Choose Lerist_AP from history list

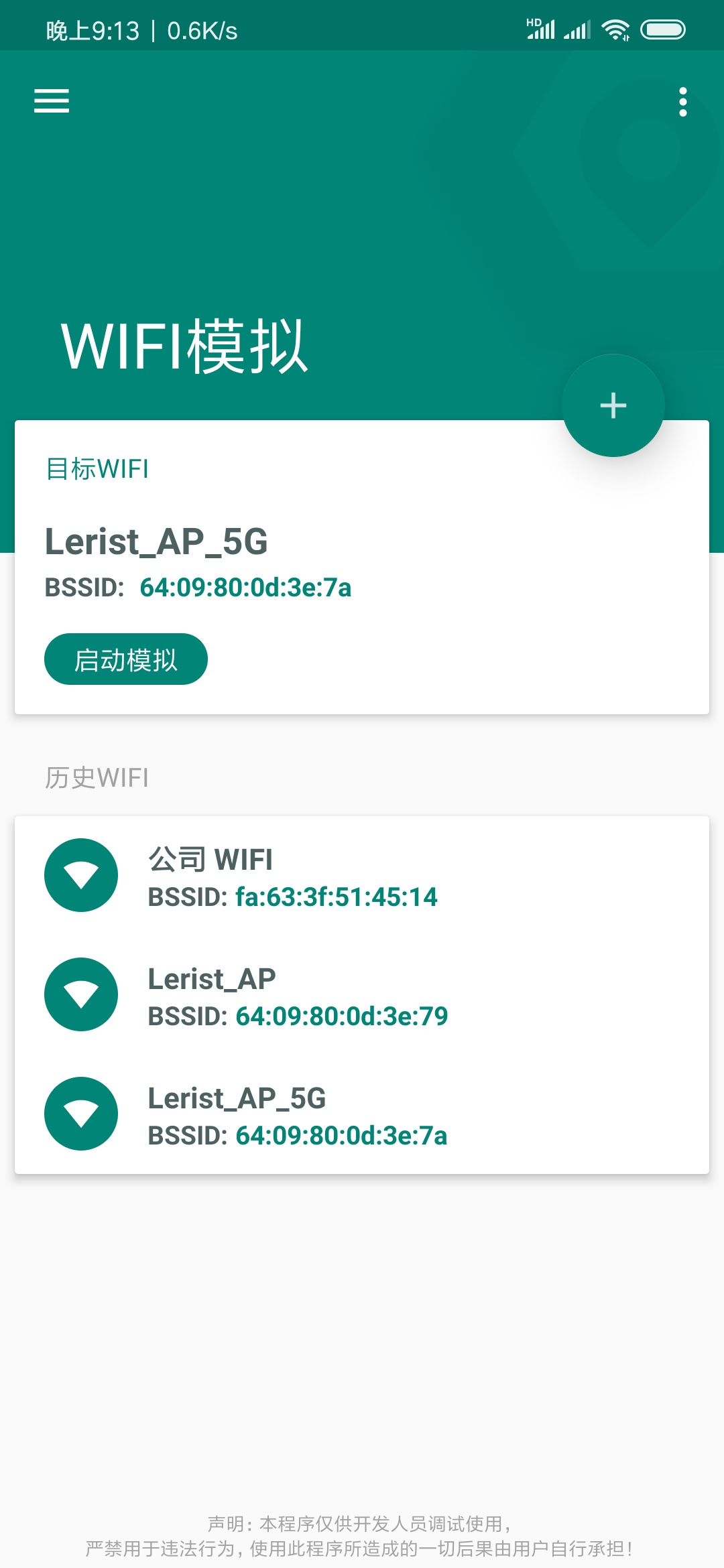coord(298,996)
